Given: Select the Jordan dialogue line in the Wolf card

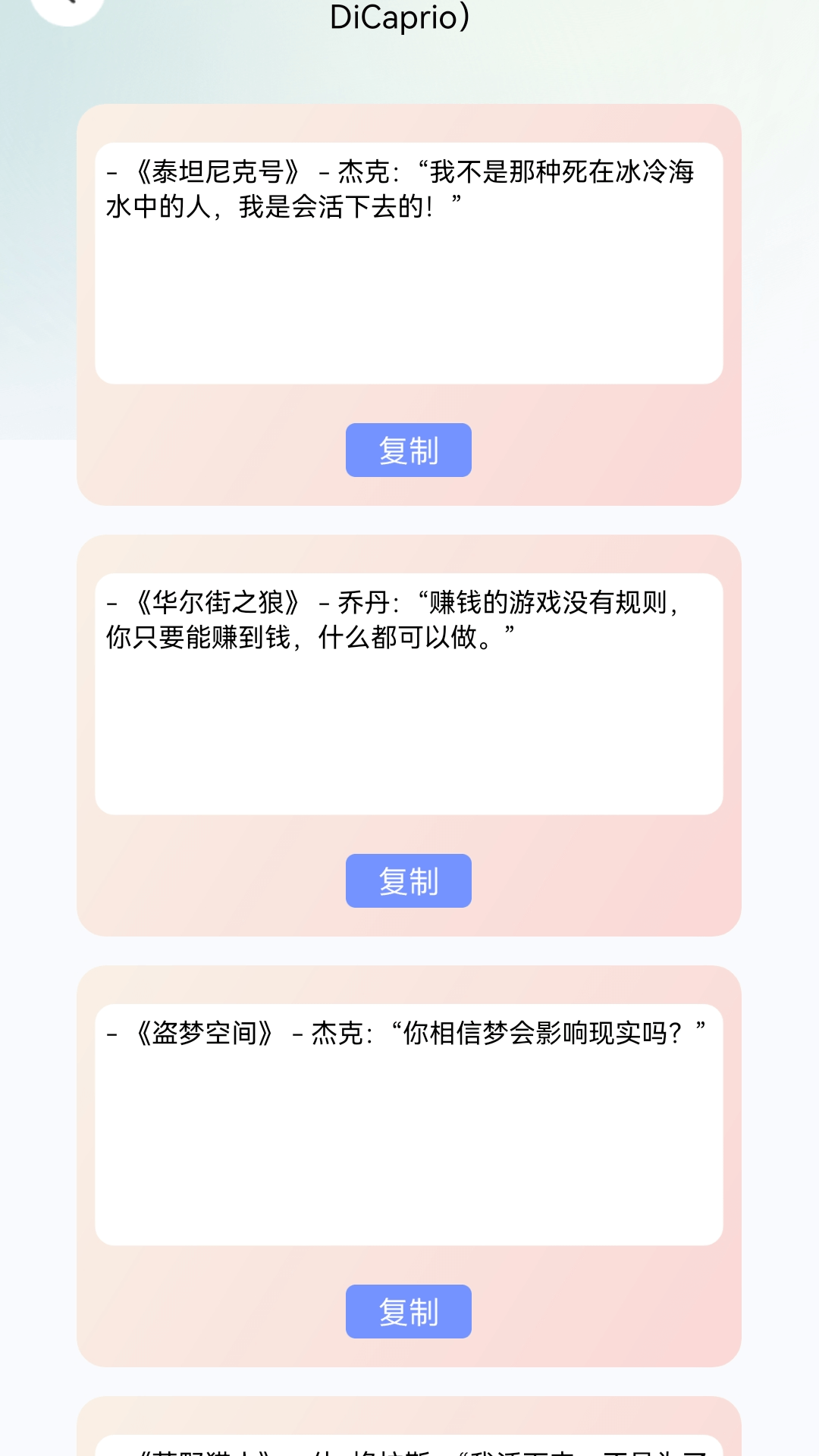Looking at the screenshot, I should tap(531, 604).
